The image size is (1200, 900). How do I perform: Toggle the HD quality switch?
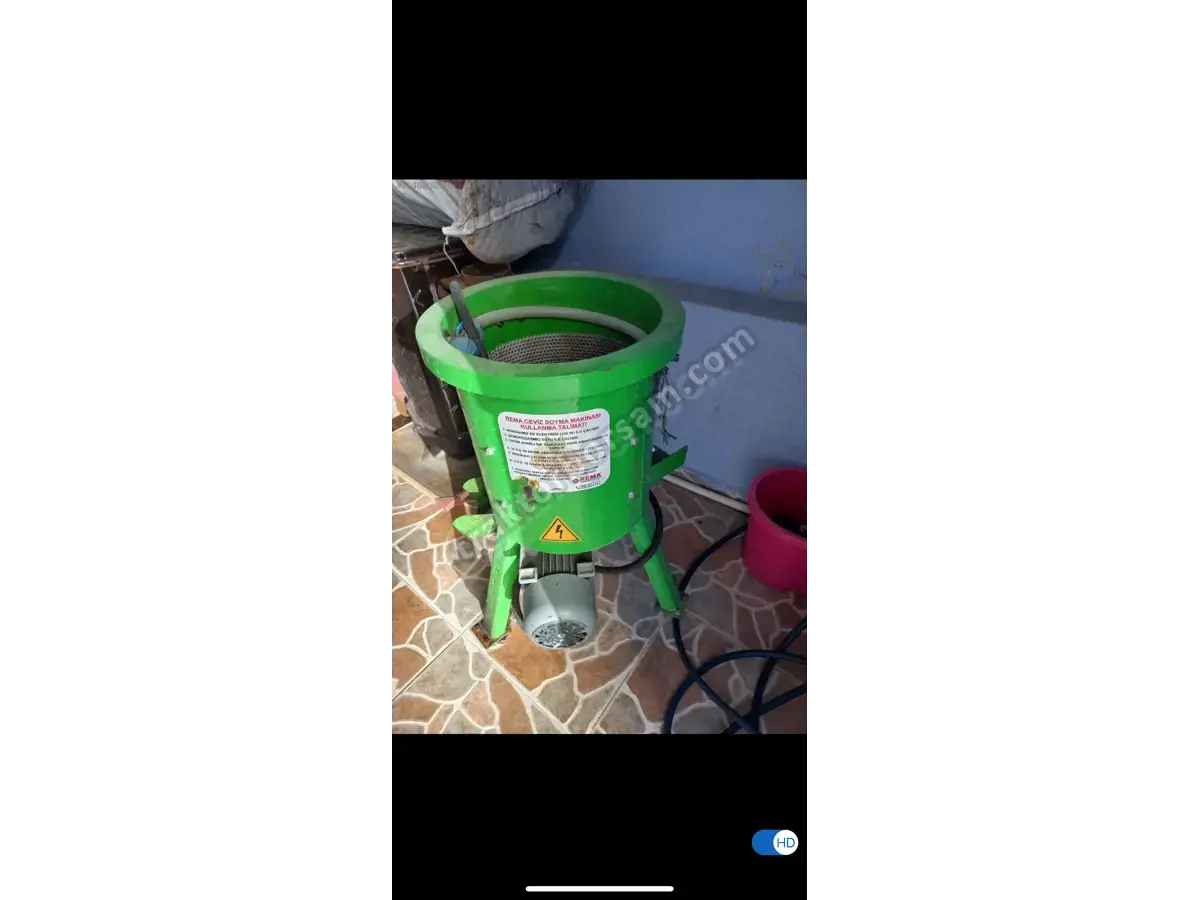[775, 842]
